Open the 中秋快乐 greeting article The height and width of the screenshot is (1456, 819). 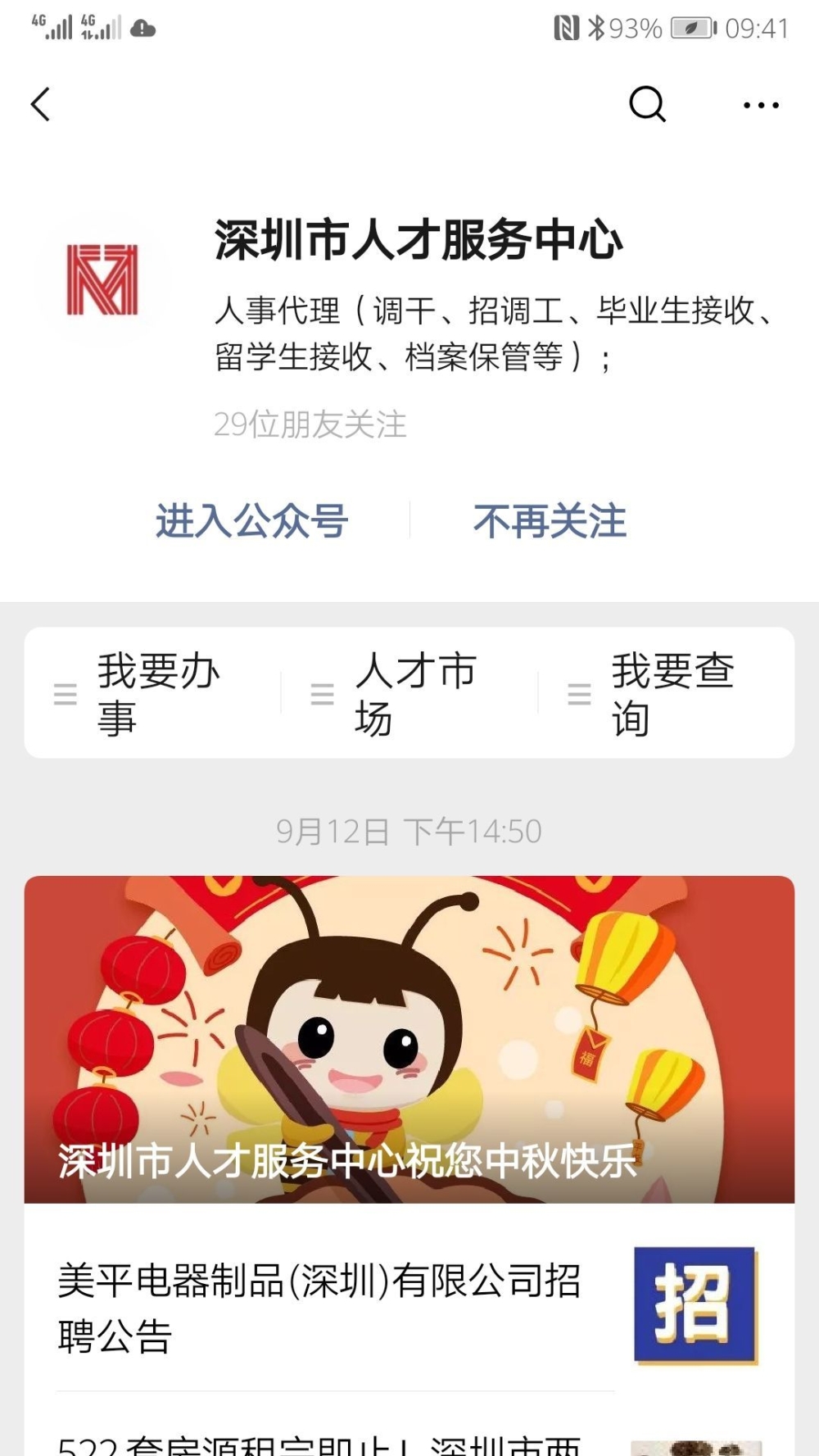[409, 1039]
